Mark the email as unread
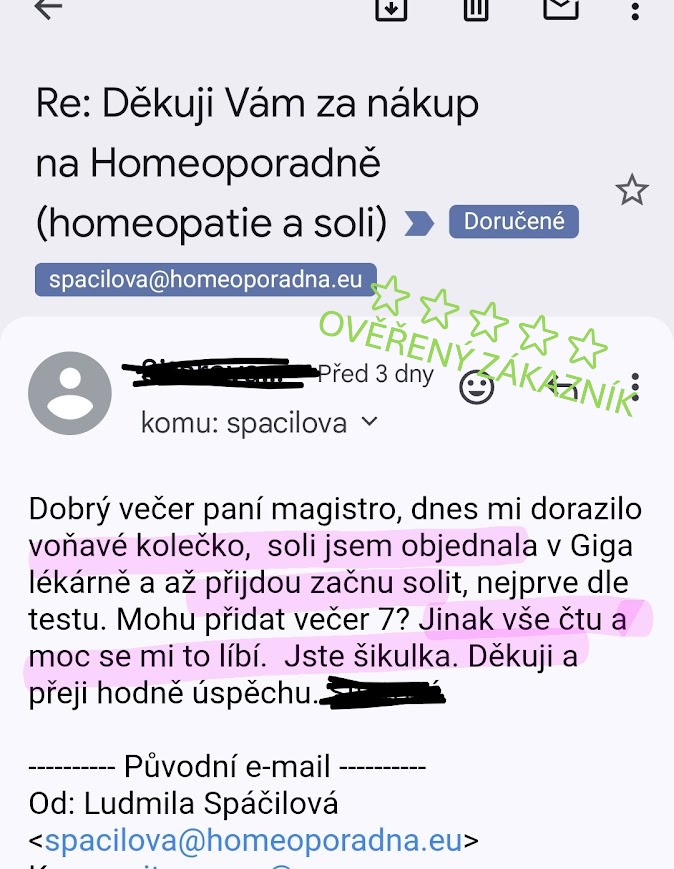This screenshot has height=869, width=674. coord(561,8)
